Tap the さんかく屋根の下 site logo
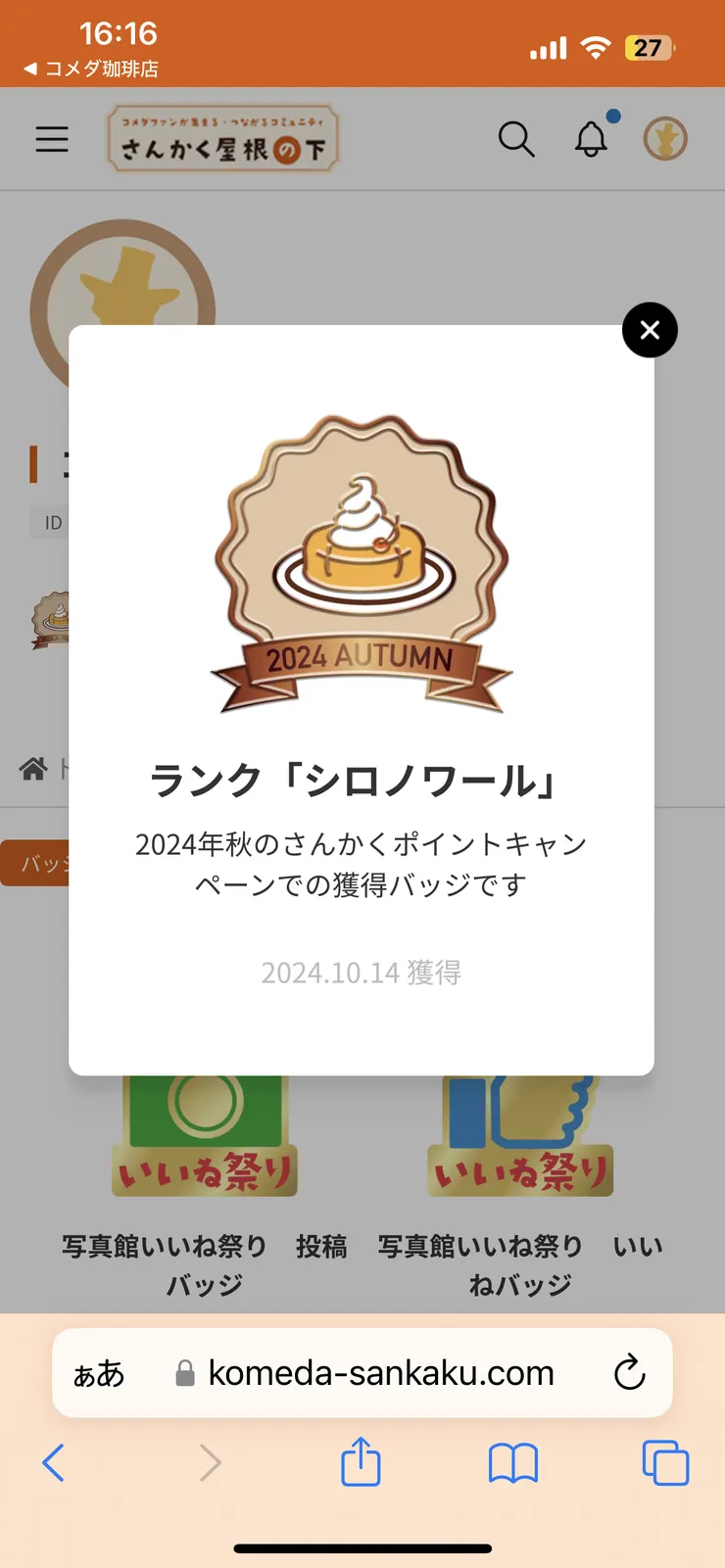 pyautogui.click(x=223, y=138)
